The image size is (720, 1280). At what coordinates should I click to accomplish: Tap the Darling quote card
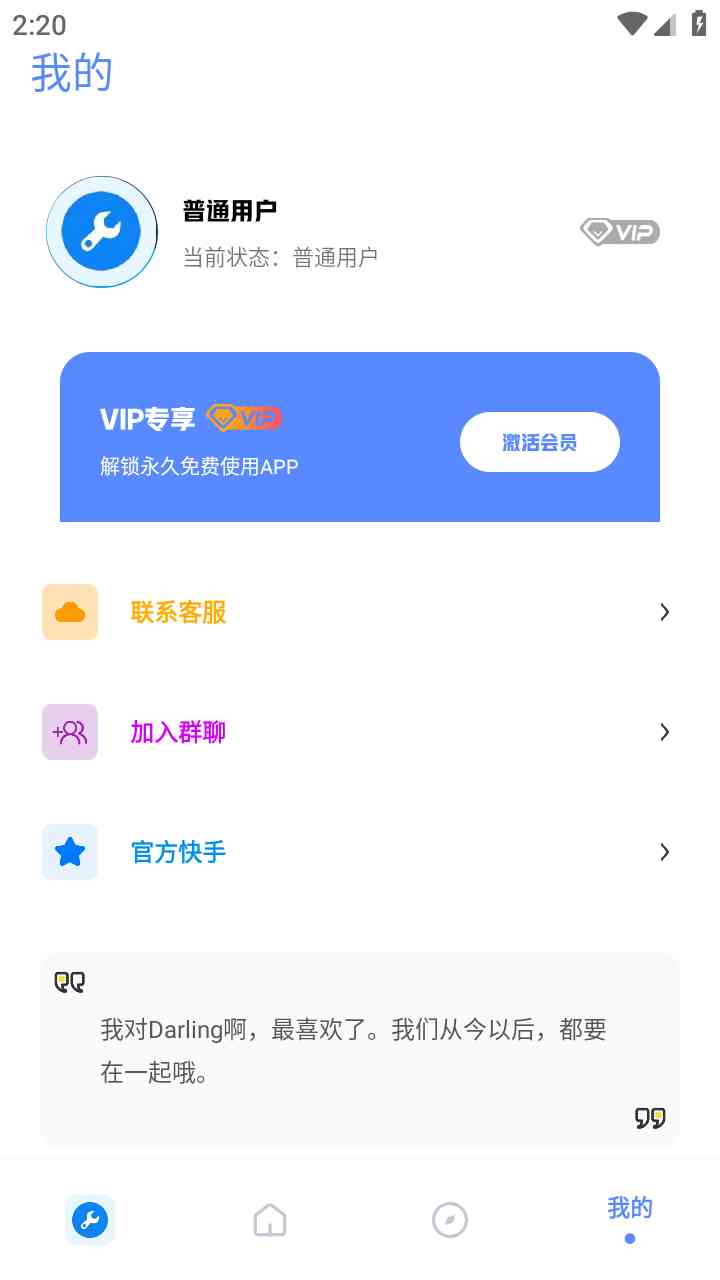tap(360, 1050)
